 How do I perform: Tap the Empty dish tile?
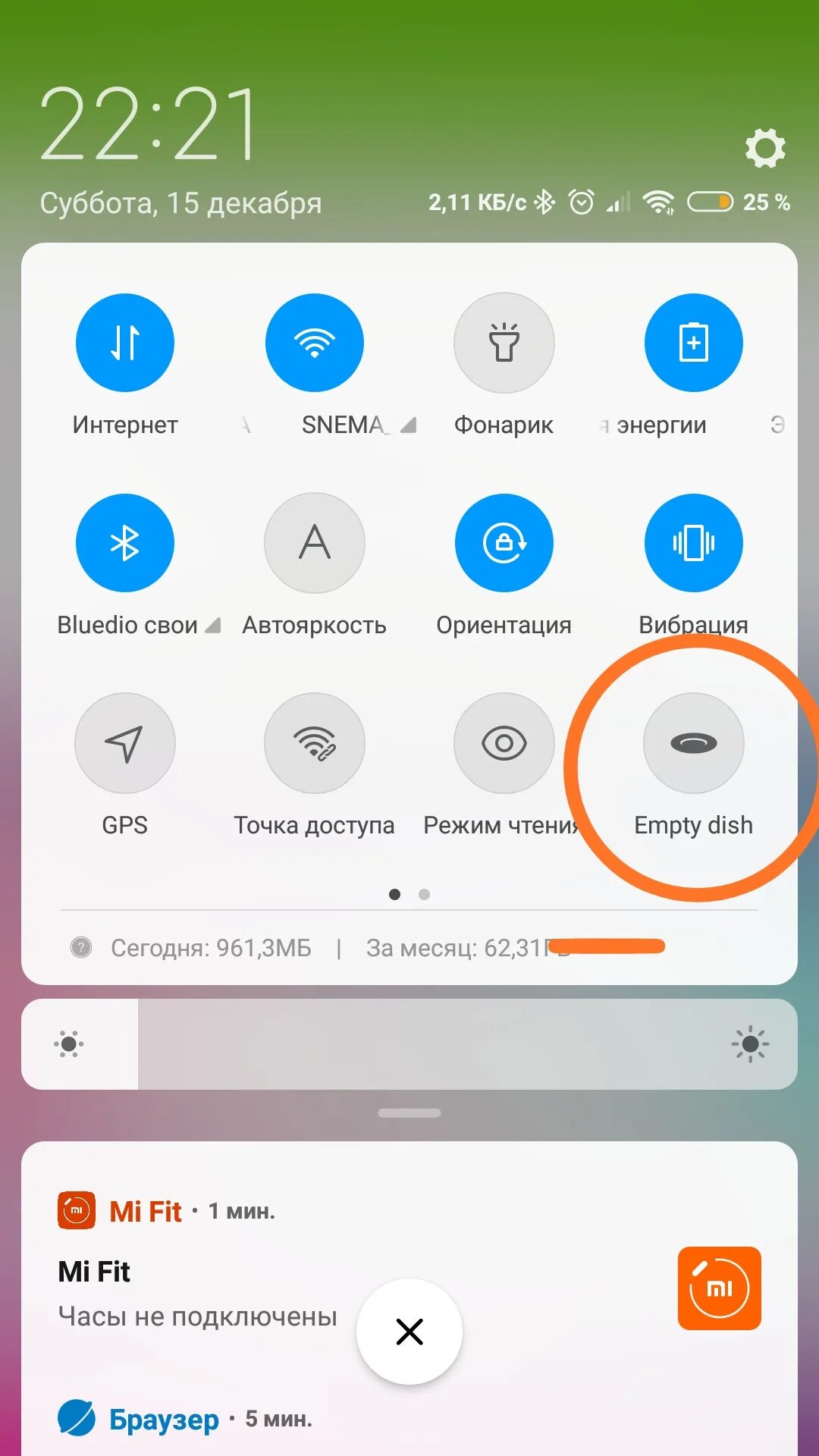click(694, 743)
